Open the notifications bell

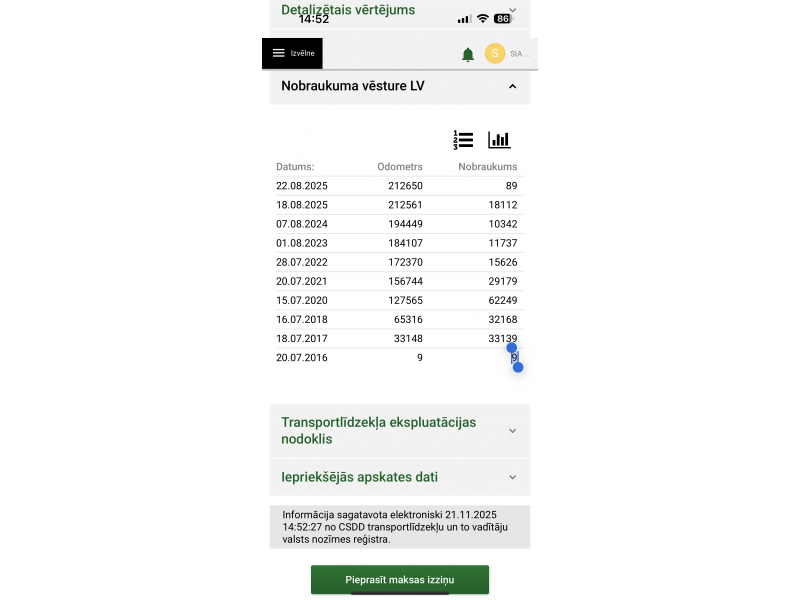pyautogui.click(x=468, y=54)
